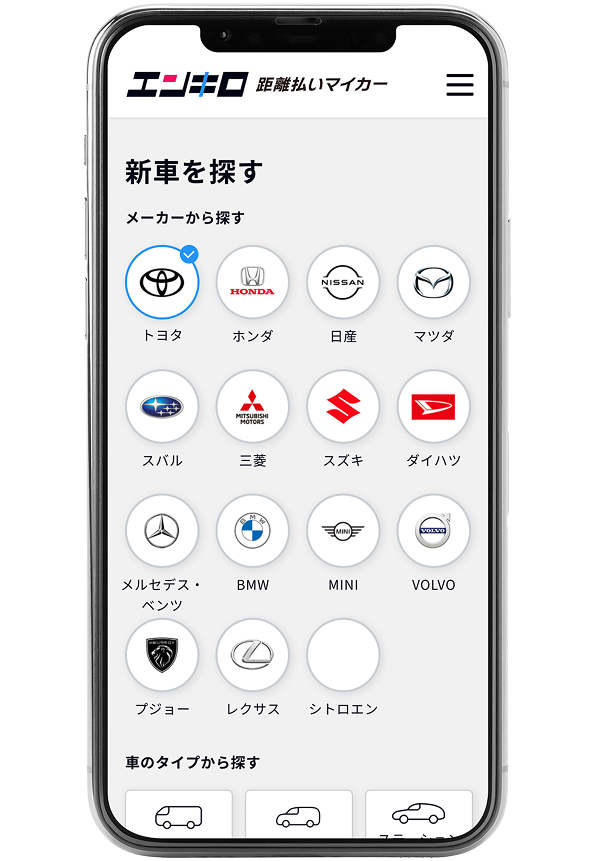Pick Mazda (マツダ) maker

coord(433,283)
